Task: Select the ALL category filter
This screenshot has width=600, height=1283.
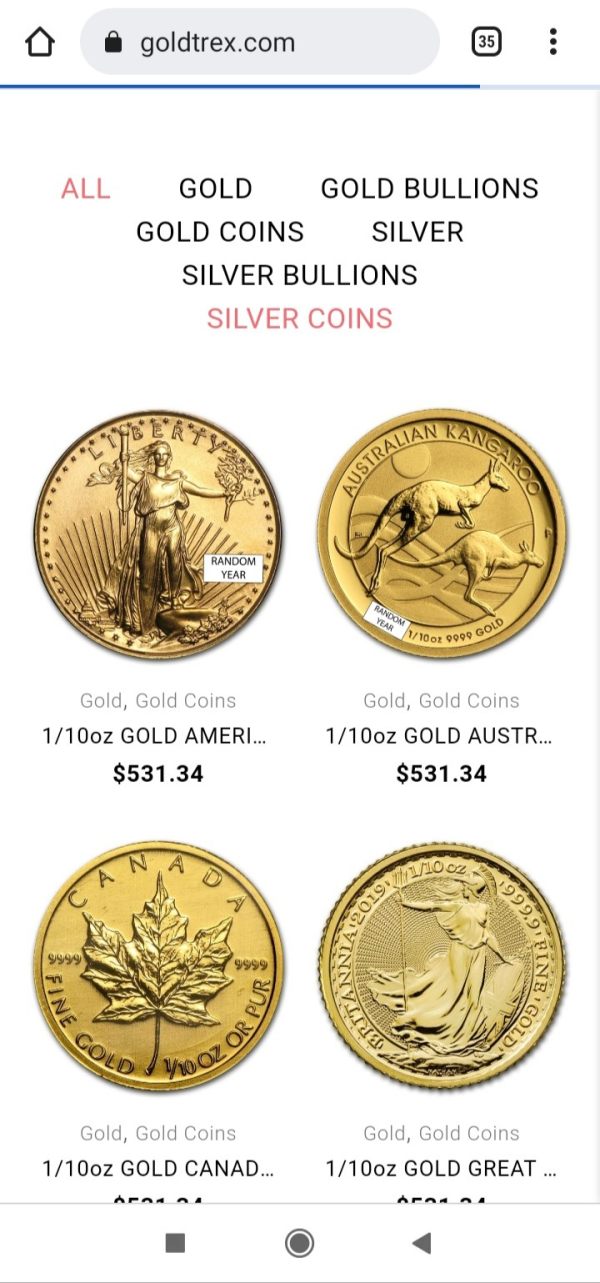Action: pos(86,189)
